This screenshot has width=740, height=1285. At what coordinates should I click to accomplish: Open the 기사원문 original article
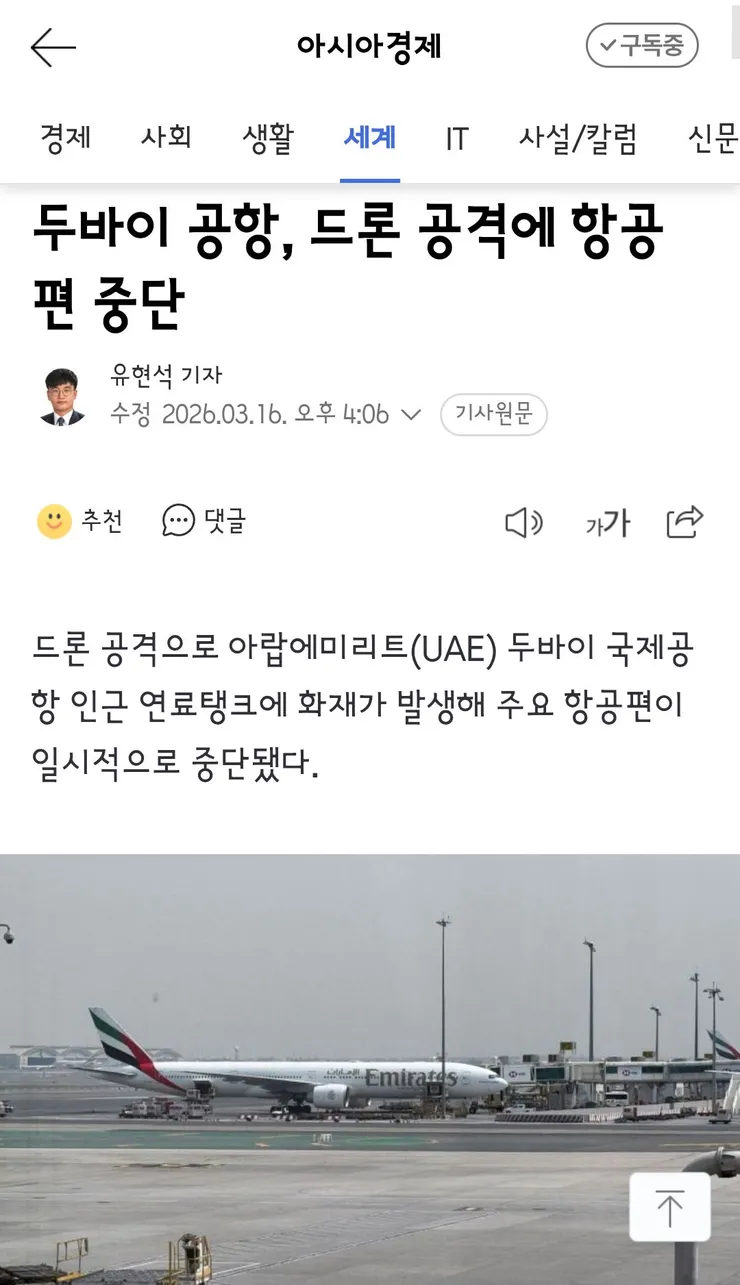[493, 413]
